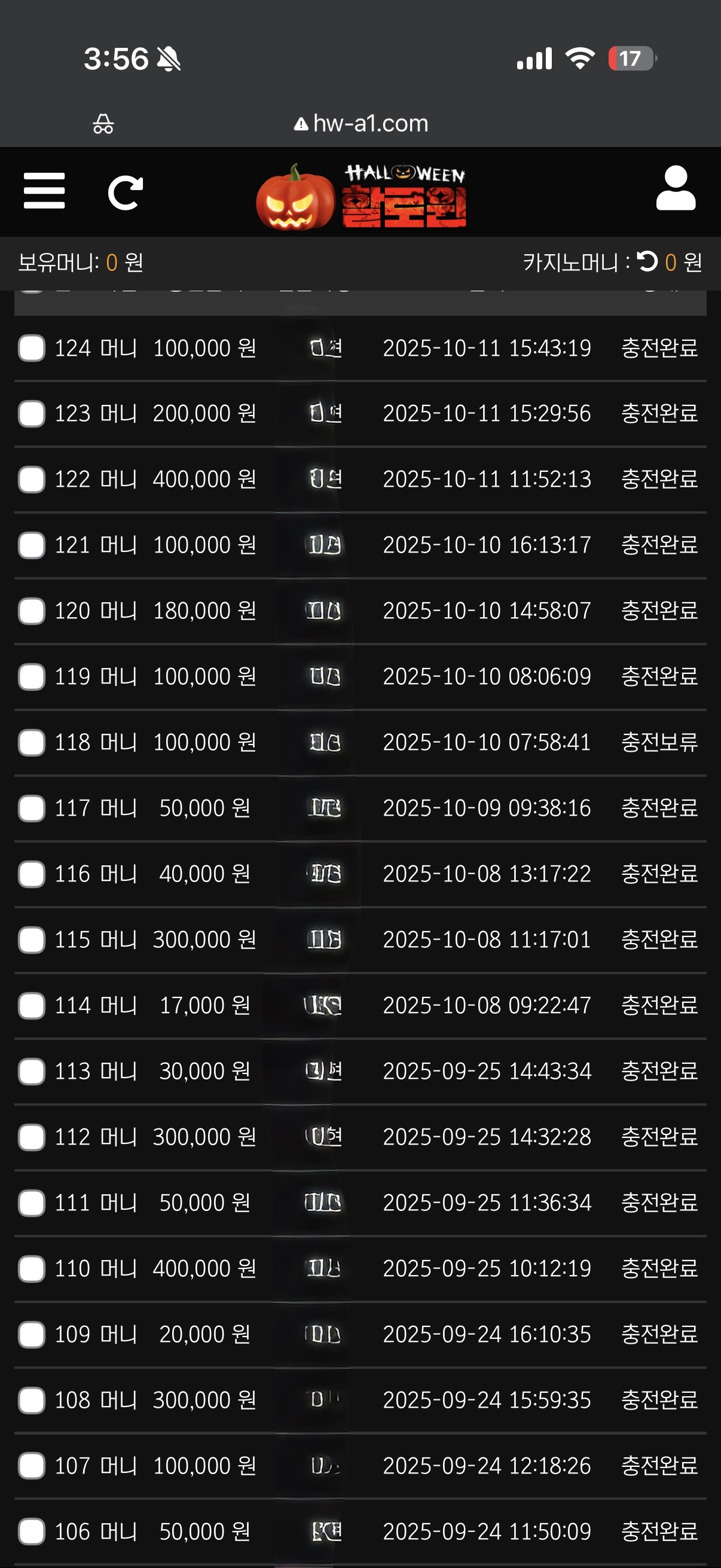Screen dimensions: 721x1568
Task: Select the checkbox for entry 106
Action: (x=32, y=1532)
